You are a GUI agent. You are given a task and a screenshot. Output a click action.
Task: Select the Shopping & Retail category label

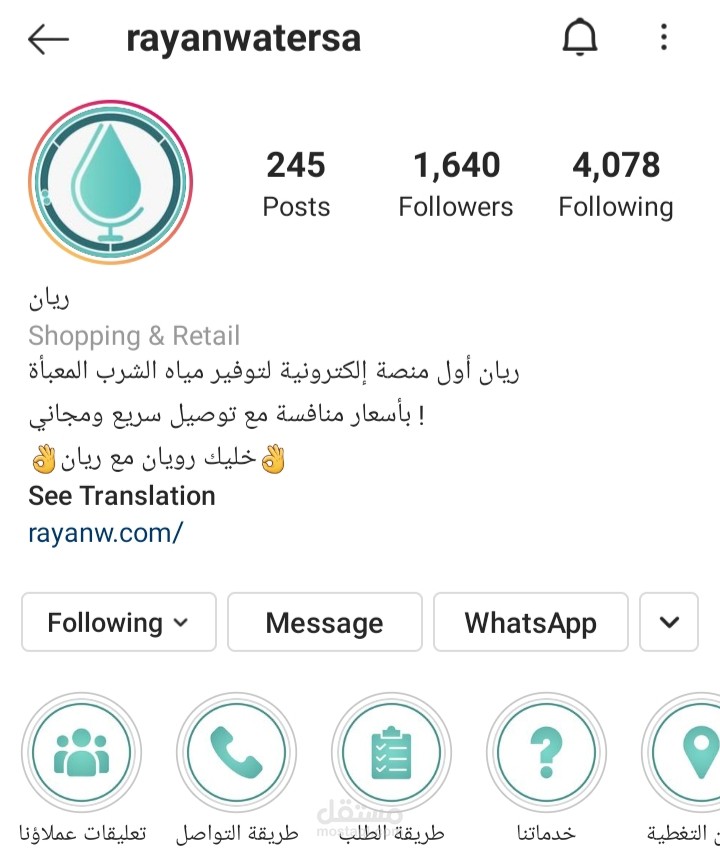pos(134,336)
